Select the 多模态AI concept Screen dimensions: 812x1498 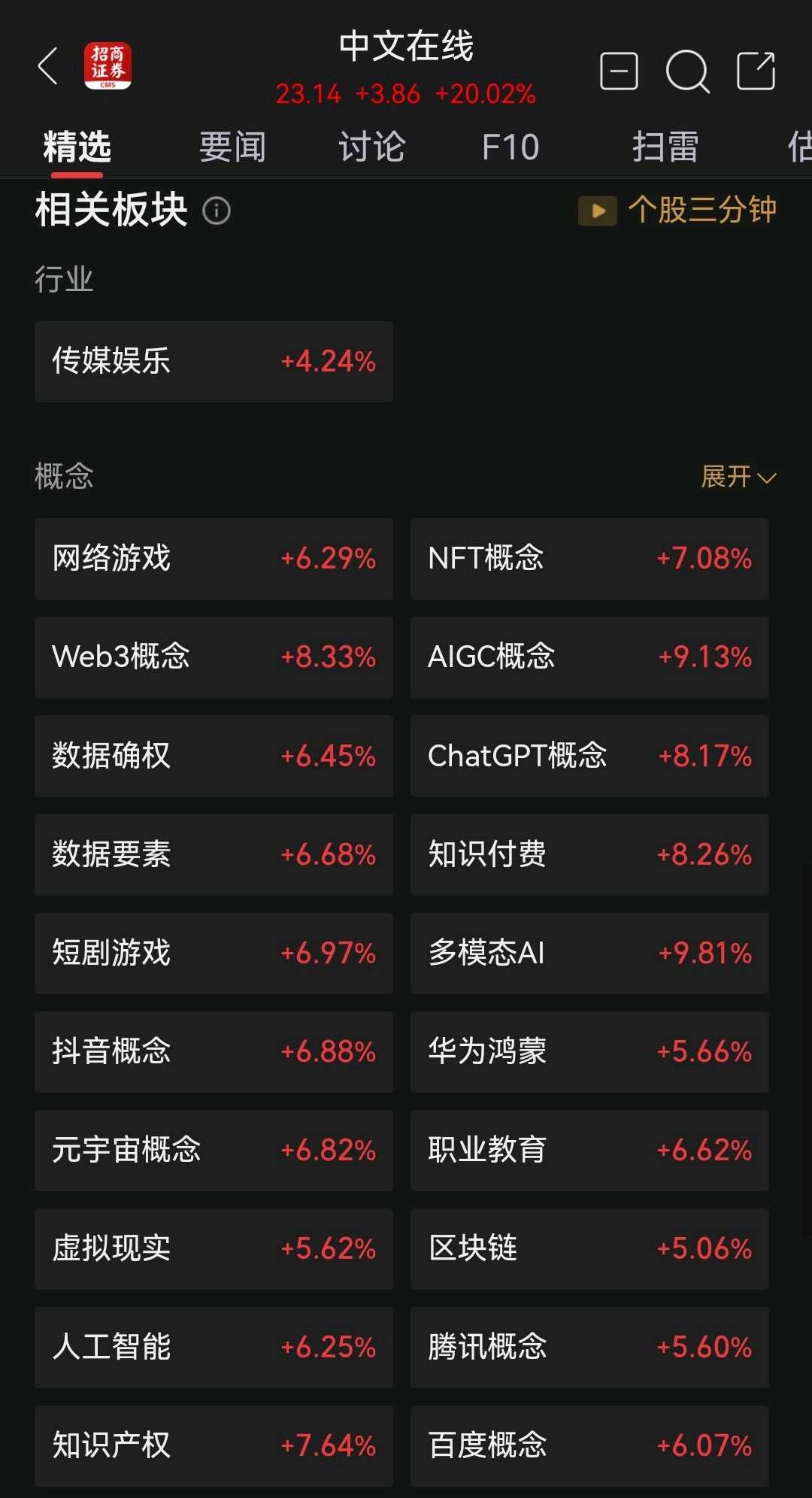(589, 953)
